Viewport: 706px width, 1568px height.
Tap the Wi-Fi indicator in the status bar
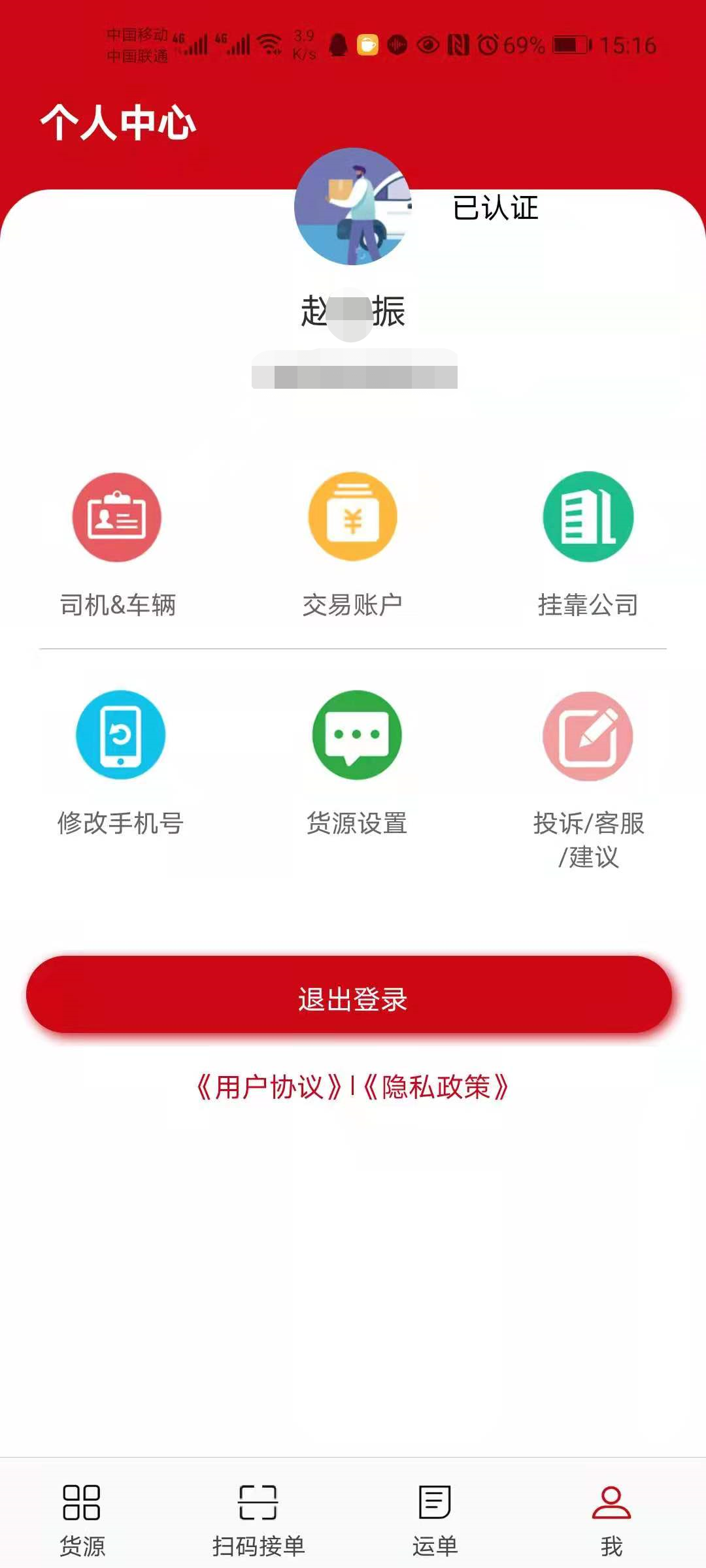270,44
